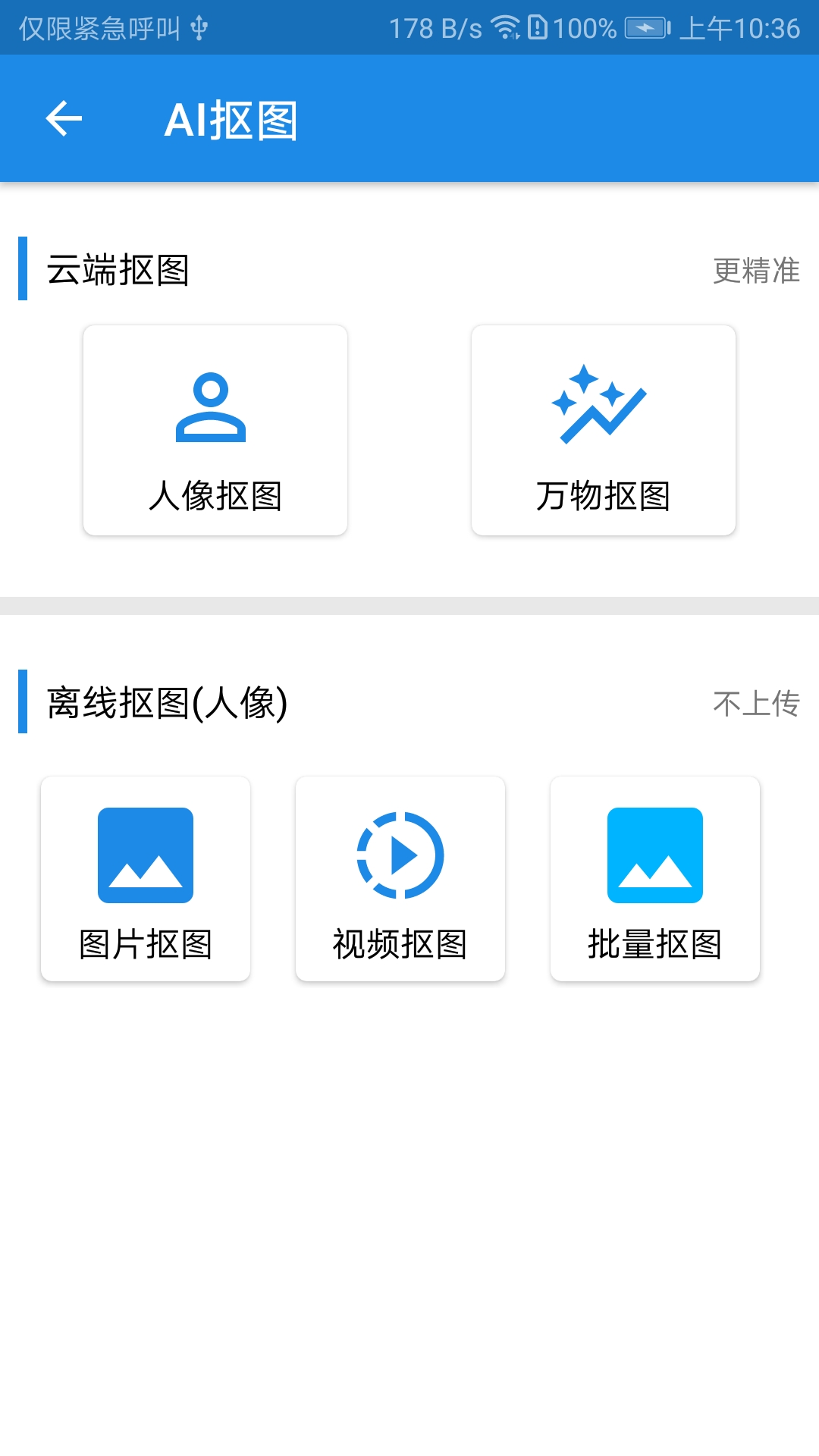Tap the AI抠图 title text
Screen dimensions: 819x1456
point(231,118)
